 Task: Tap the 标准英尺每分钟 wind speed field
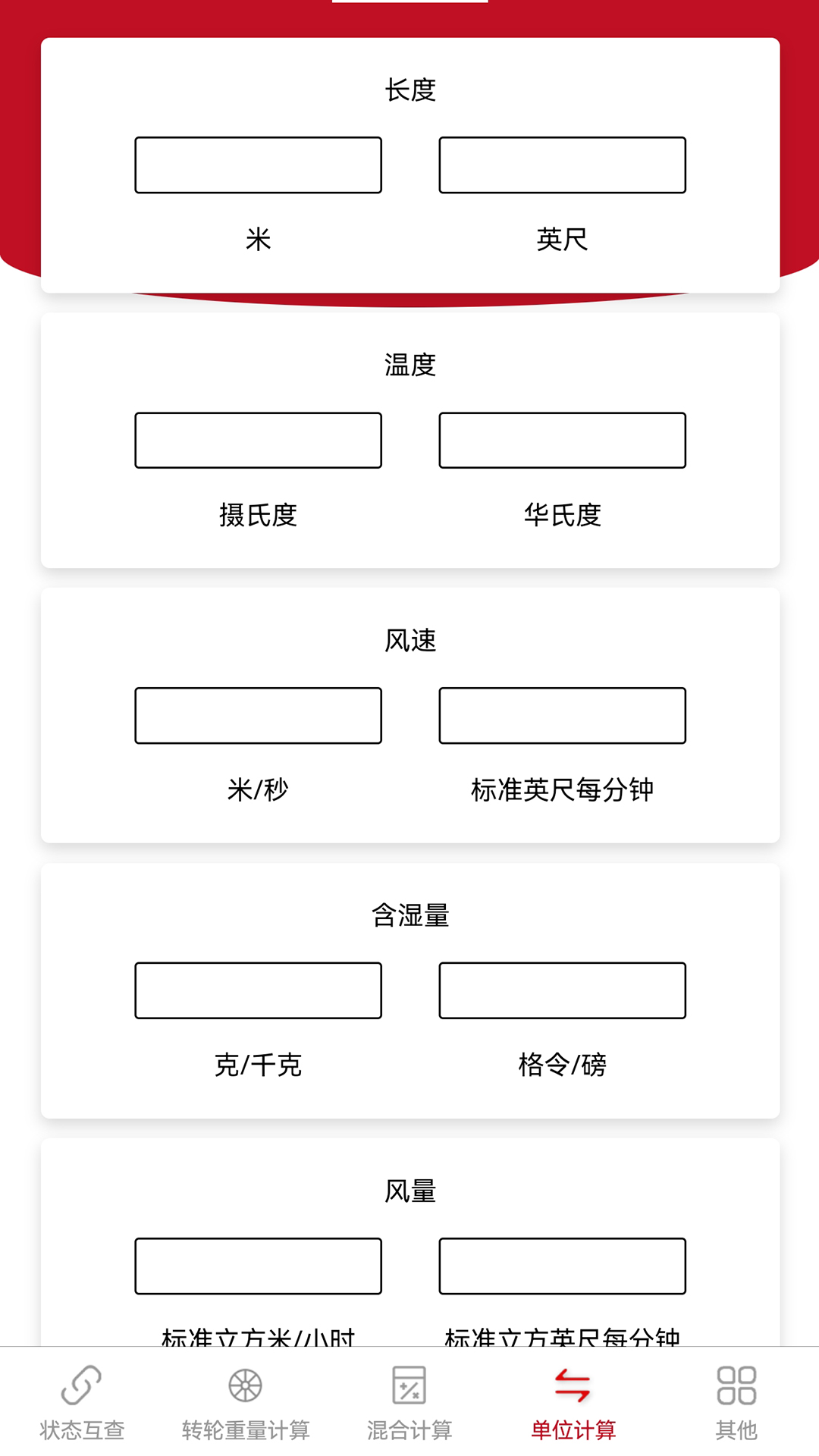click(x=562, y=716)
